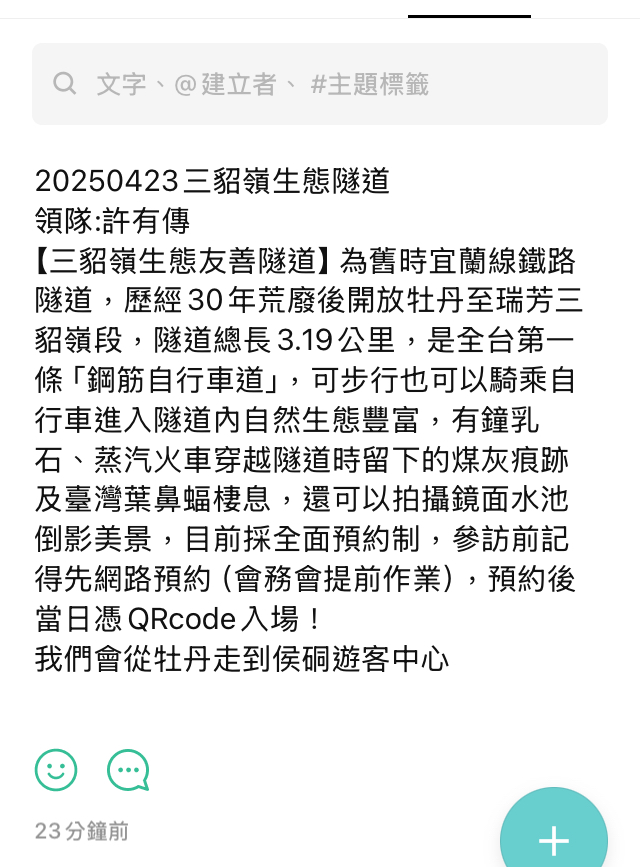This screenshot has height=867, width=640.
Task: Add an emoji reaction to the post
Action: pyautogui.click(x=56, y=769)
